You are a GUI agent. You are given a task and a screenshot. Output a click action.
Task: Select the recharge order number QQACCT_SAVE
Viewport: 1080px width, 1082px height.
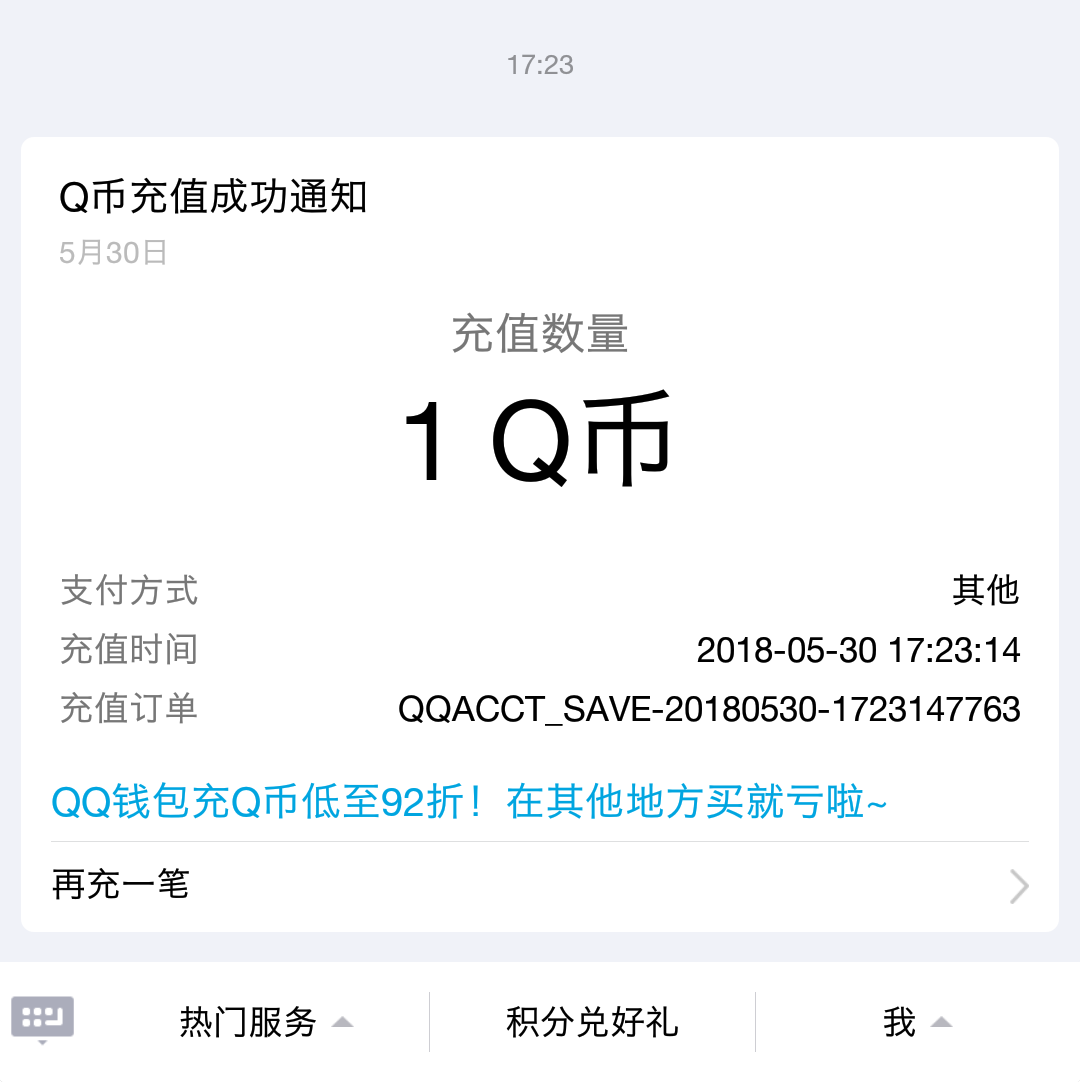(711, 709)
